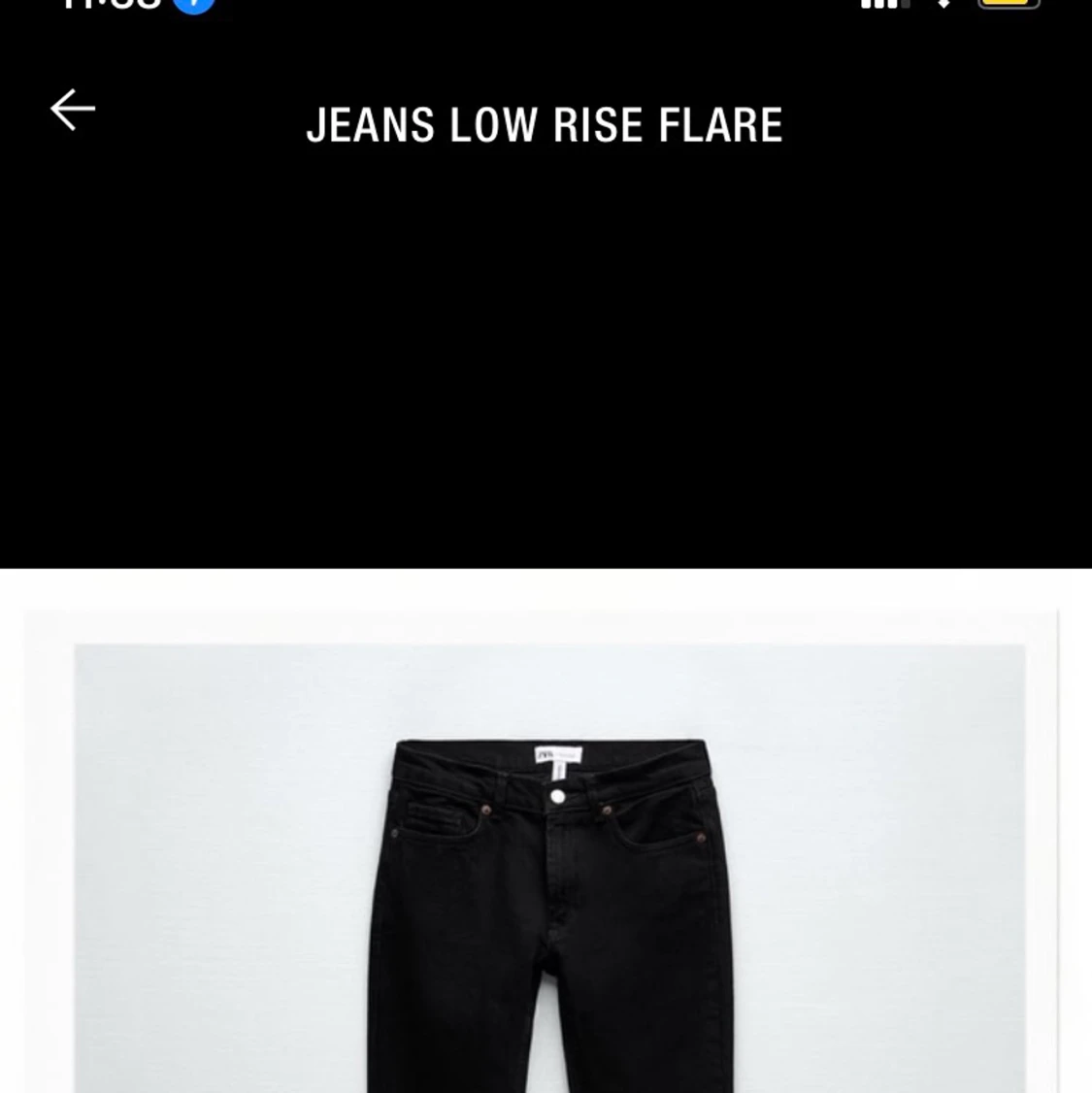
Task: Select the white Zara label on the jeans
Action: point(560,755)
